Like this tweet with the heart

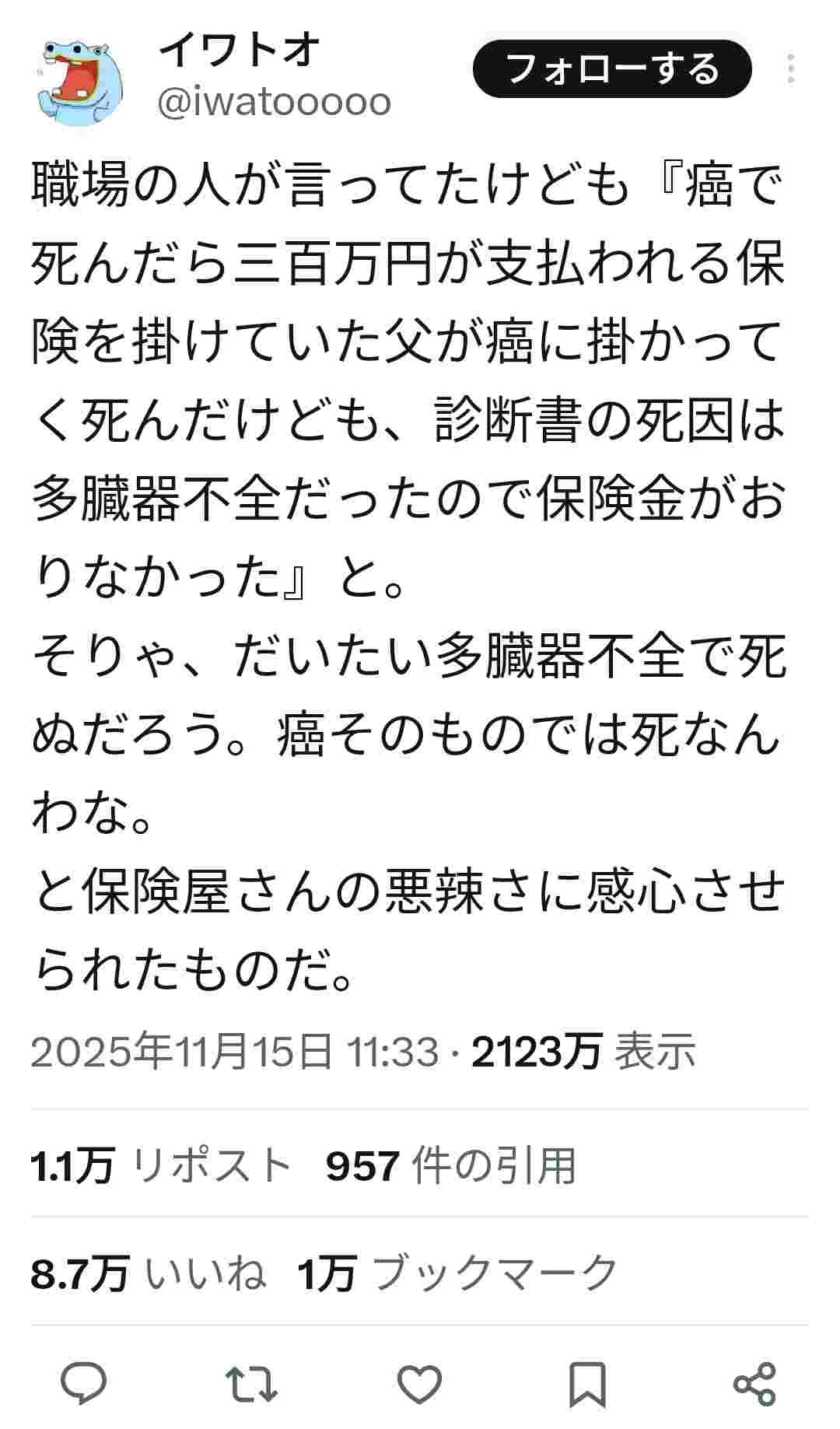419,1384
